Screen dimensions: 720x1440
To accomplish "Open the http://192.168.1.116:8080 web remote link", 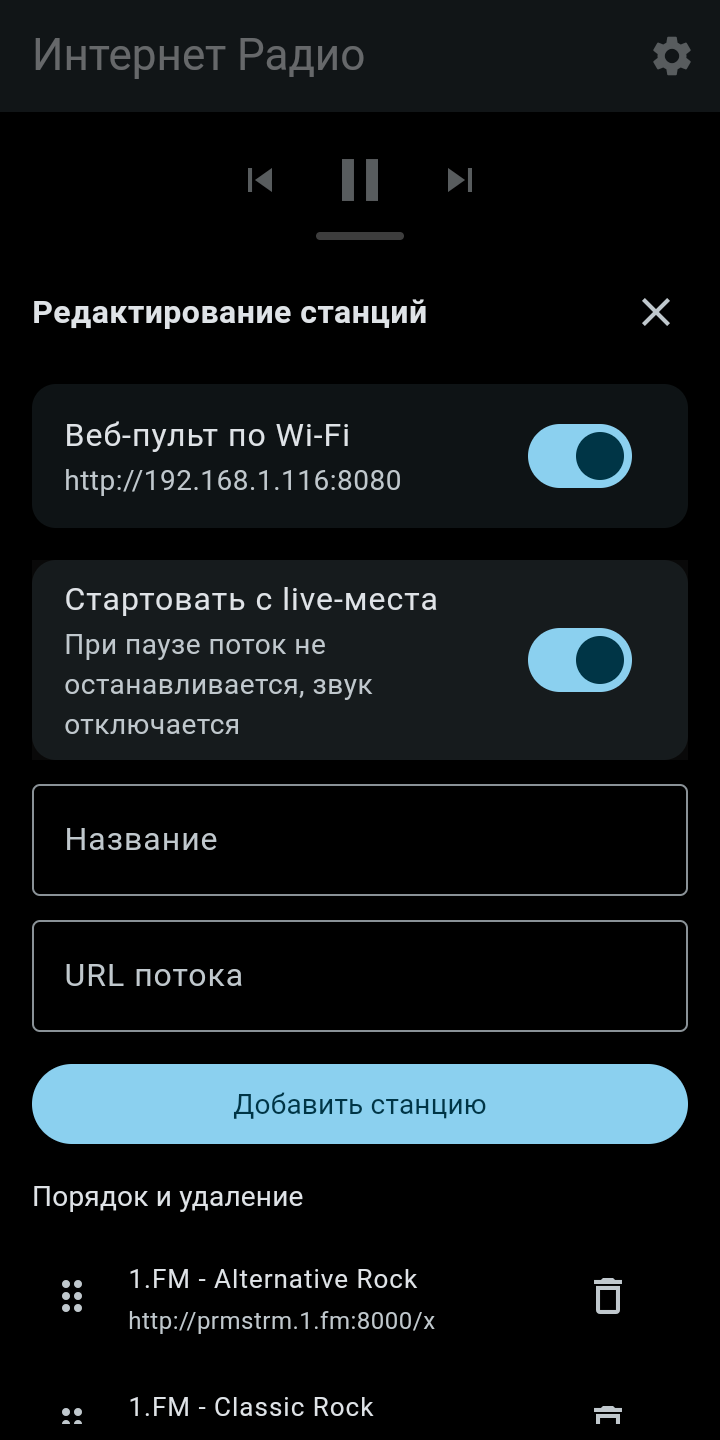I will coord(232,480).
